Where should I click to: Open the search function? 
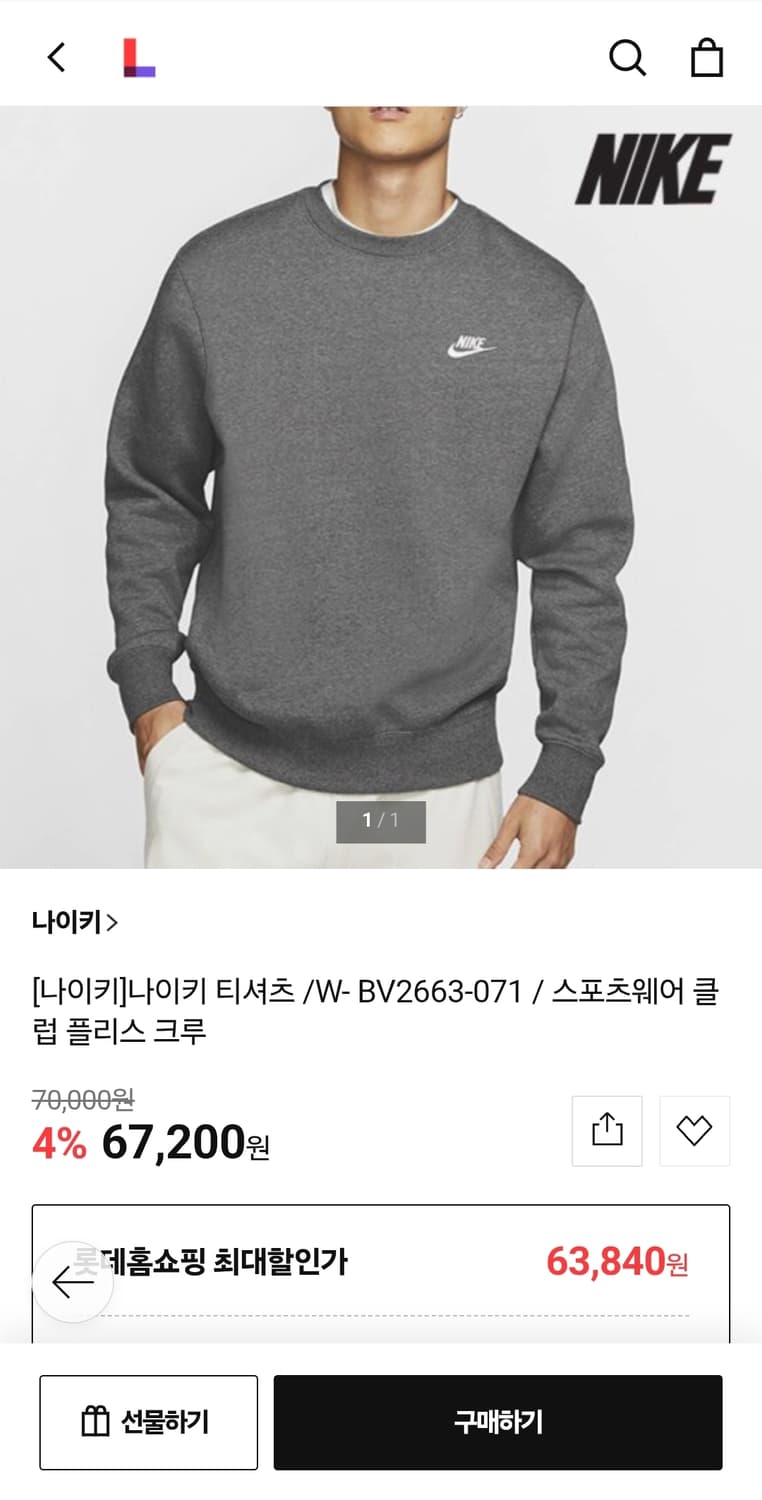tap(628, 57)
